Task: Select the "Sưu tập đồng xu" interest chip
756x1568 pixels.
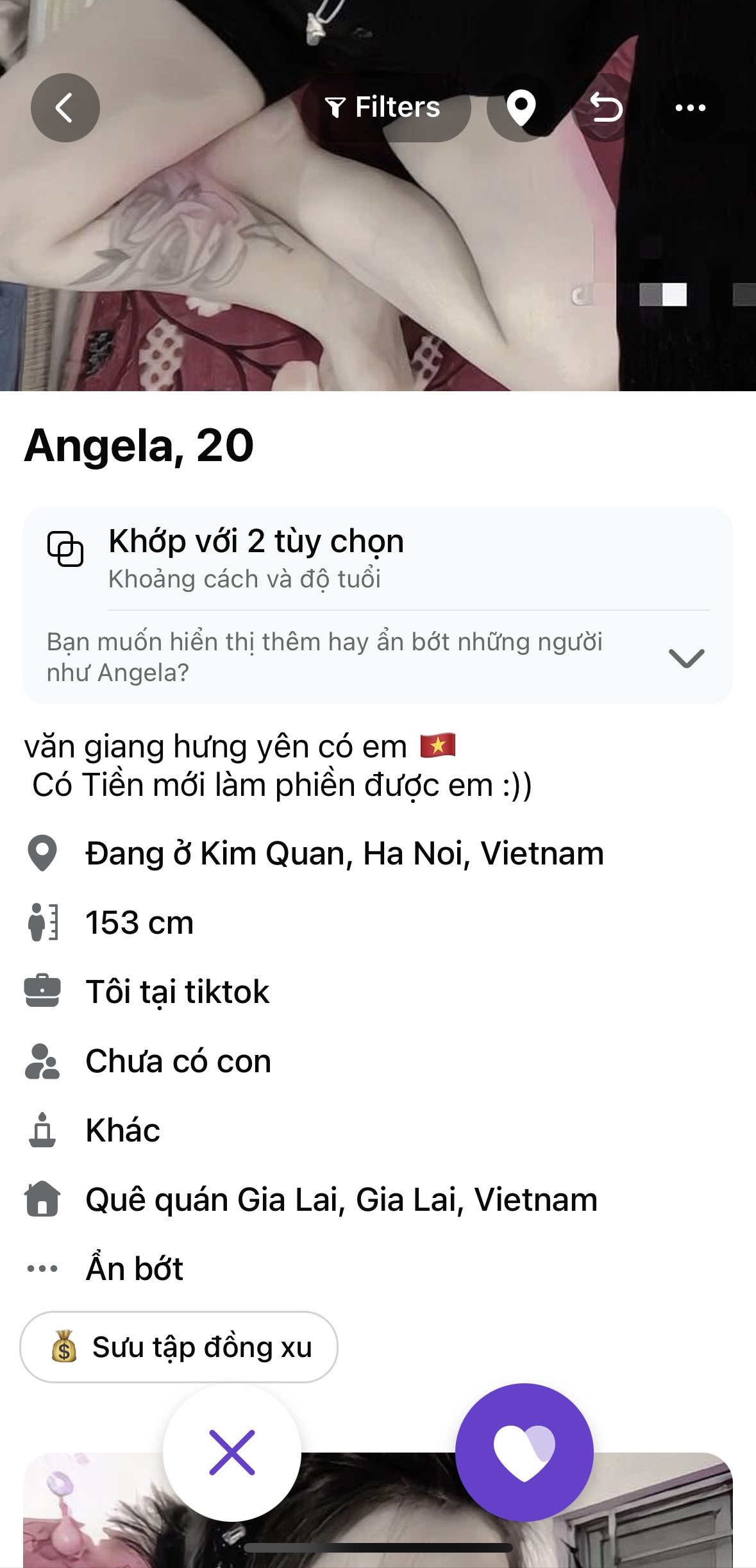Action: (179, 1347)
